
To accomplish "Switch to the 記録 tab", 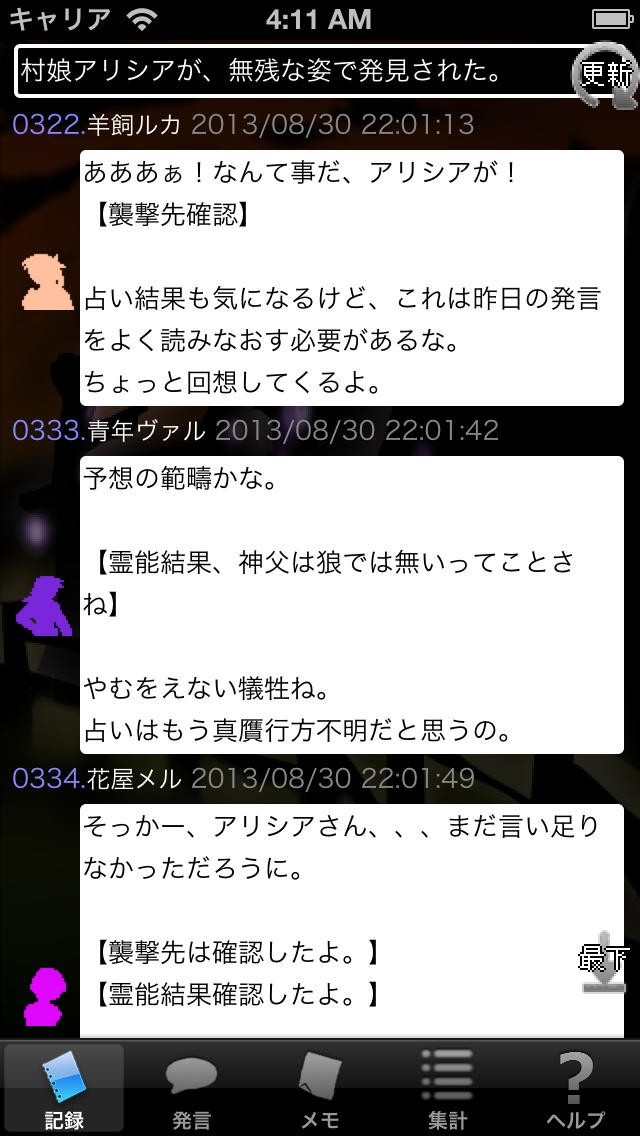I will (x=64, y=1088).
